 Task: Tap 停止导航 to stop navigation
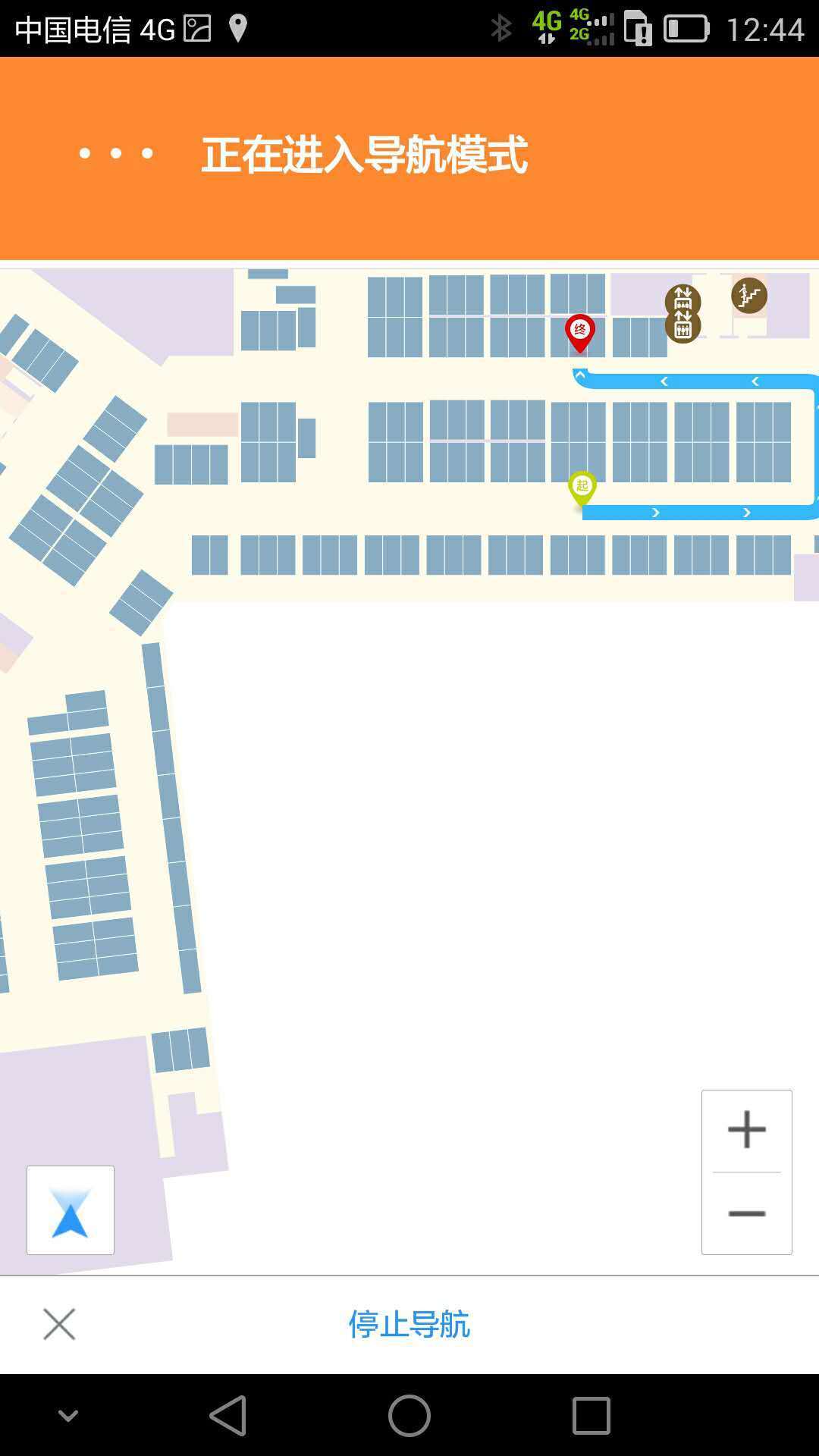pyautogui.click(x=409, y=1324)
